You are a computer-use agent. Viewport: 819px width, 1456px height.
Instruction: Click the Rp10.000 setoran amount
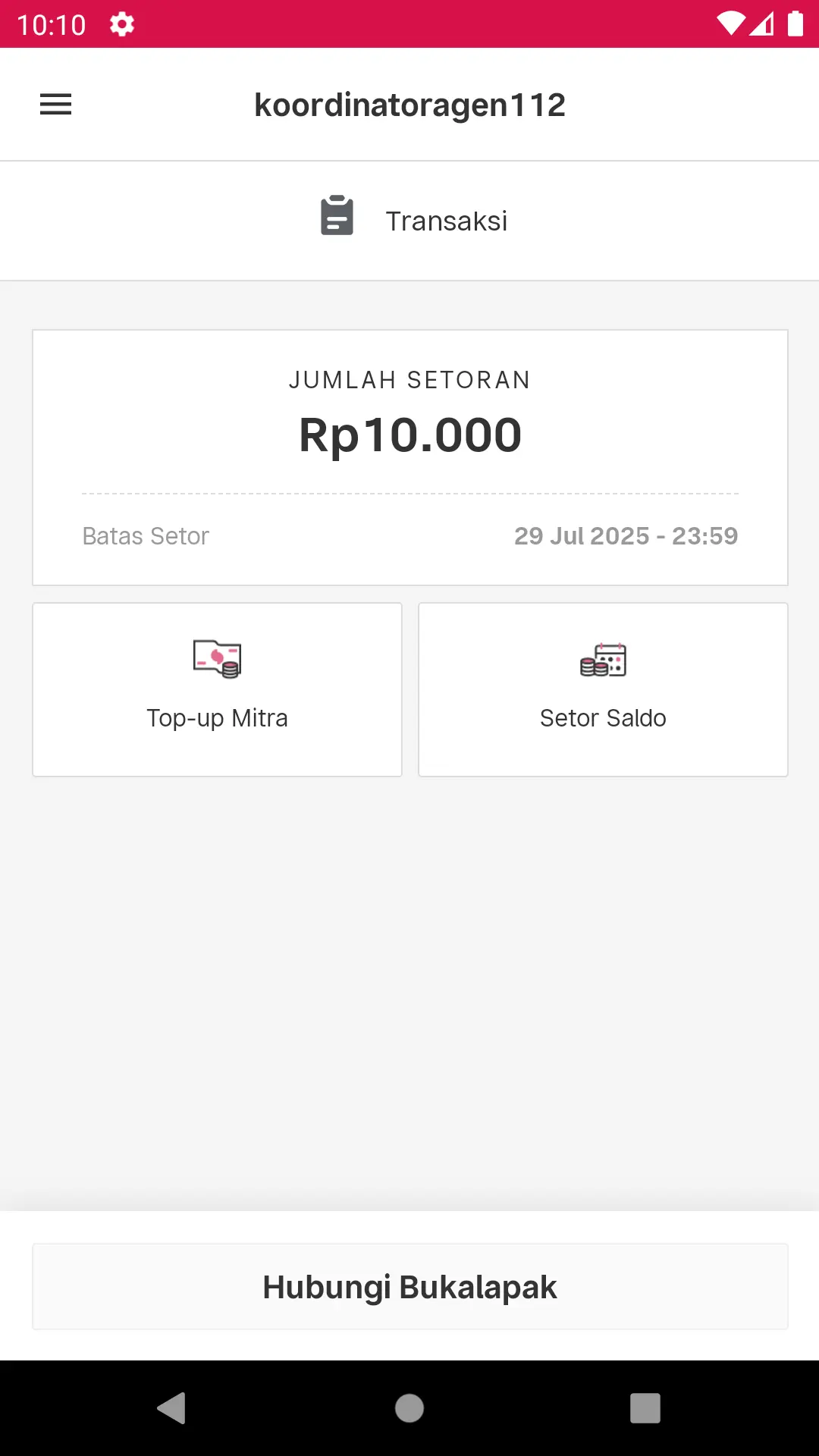click(x=409, y=434)
